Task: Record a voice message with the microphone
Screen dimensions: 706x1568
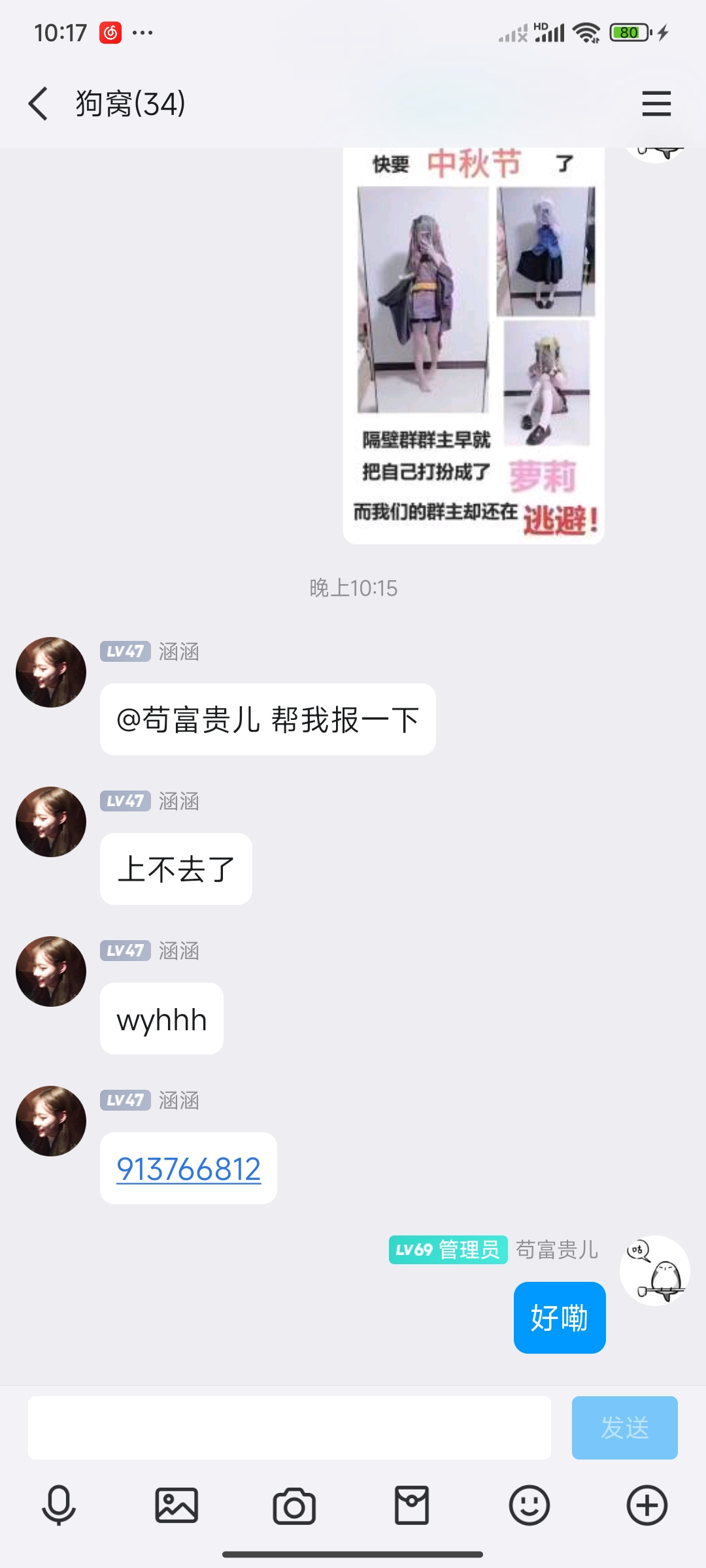Action: tap(59, 1505)
